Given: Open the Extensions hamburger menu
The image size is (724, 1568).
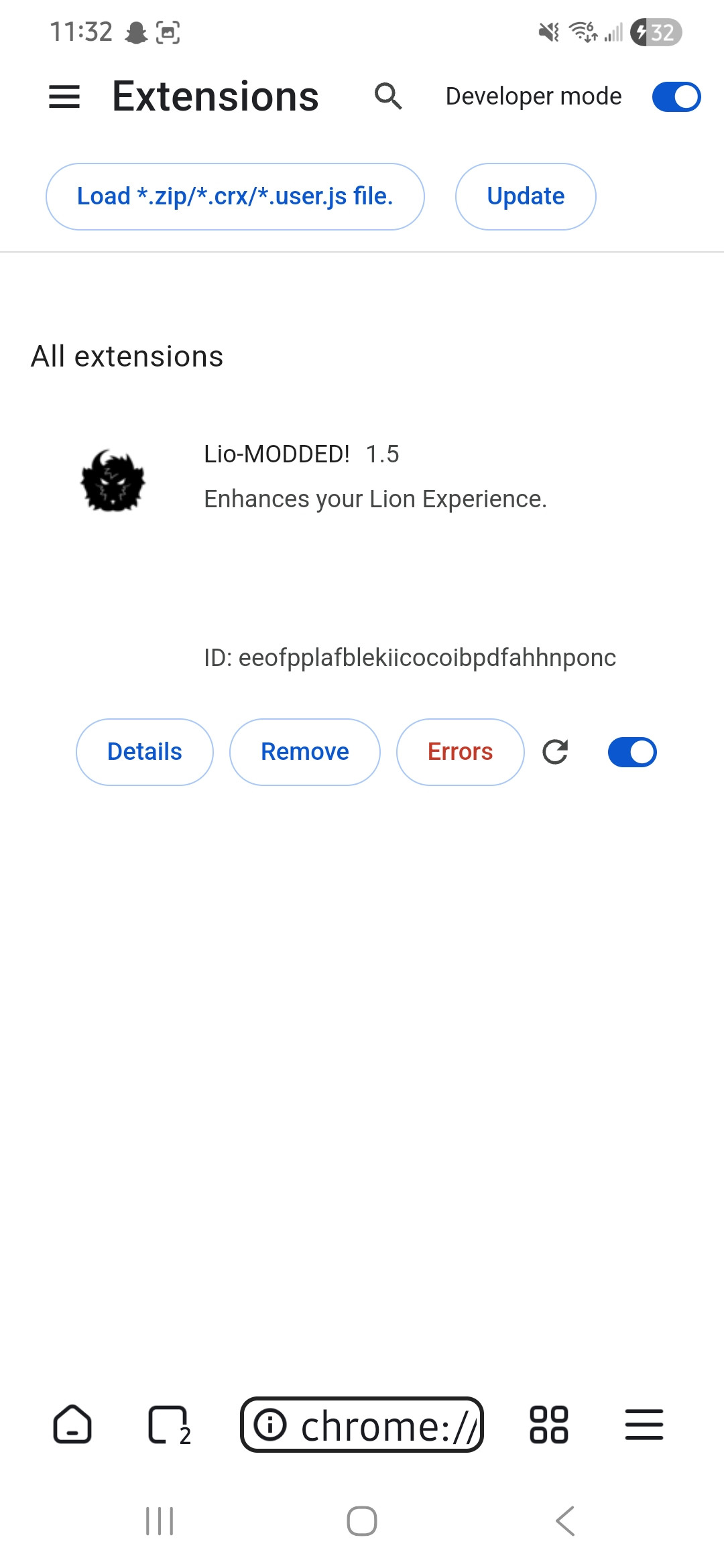Looking at the screenshot, I should (x=64, y=96).
